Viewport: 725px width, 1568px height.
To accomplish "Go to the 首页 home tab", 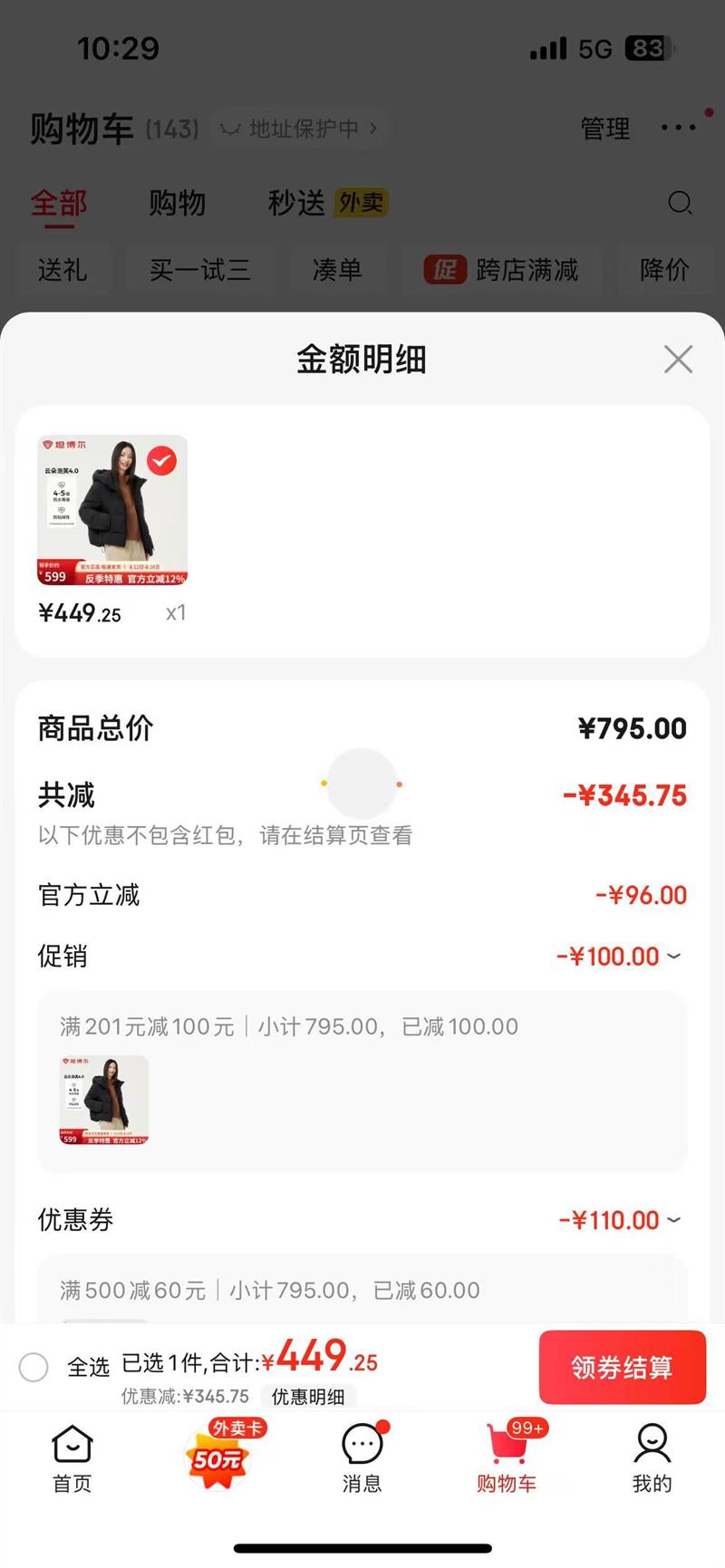I will click(x=72, y=1457).
